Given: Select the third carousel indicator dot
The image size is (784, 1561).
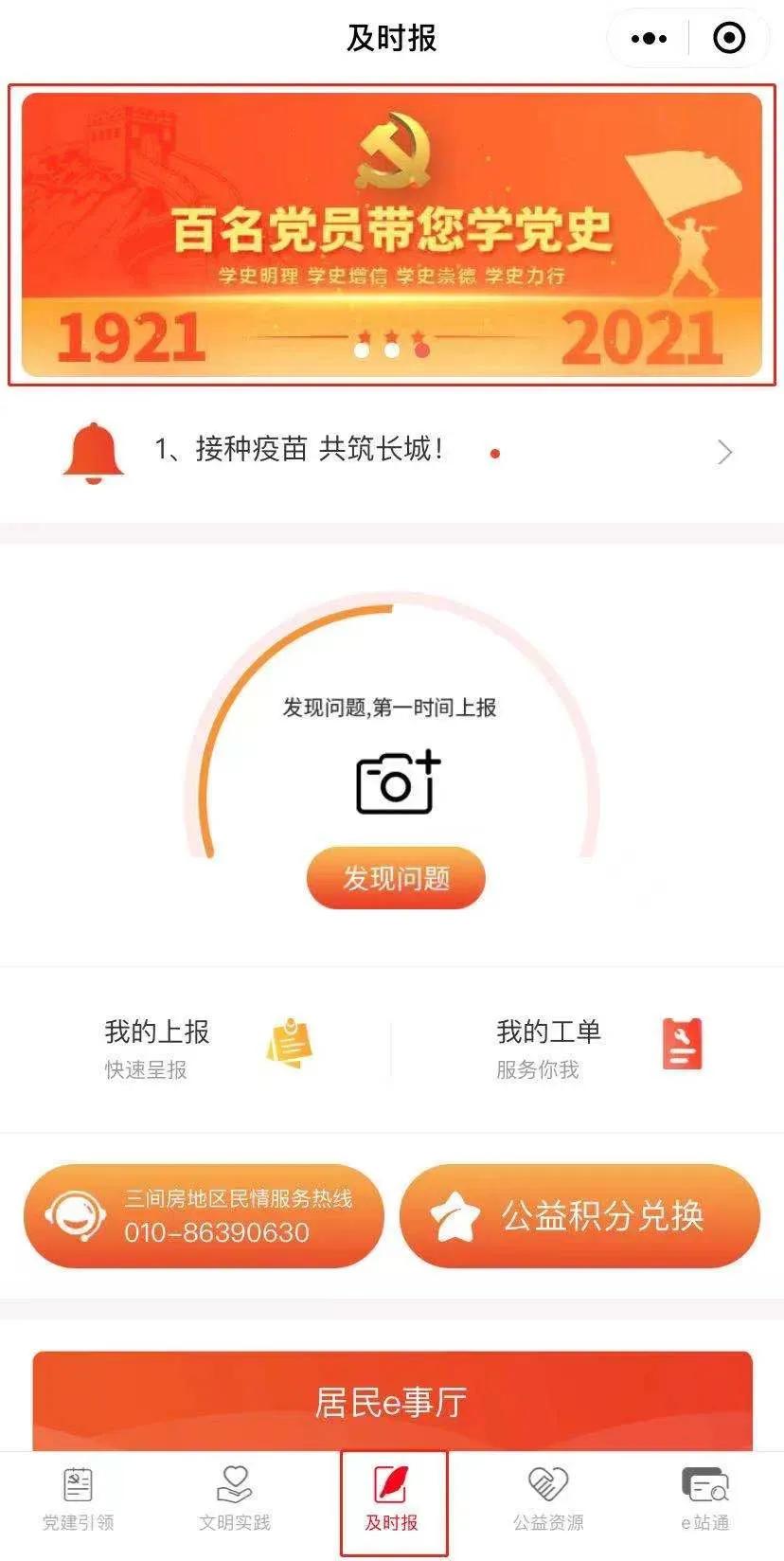Looking at the screenshot, I should [x=420, y=348].
